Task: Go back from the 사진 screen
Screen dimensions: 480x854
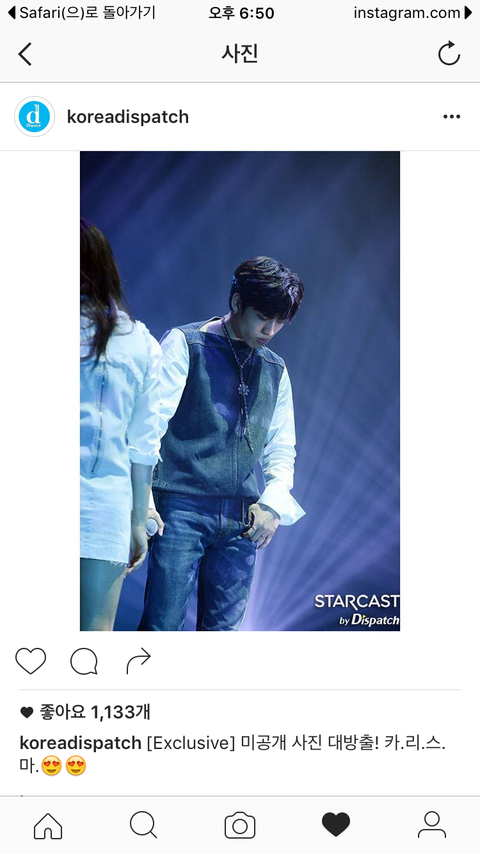Action: pos(25,54)
